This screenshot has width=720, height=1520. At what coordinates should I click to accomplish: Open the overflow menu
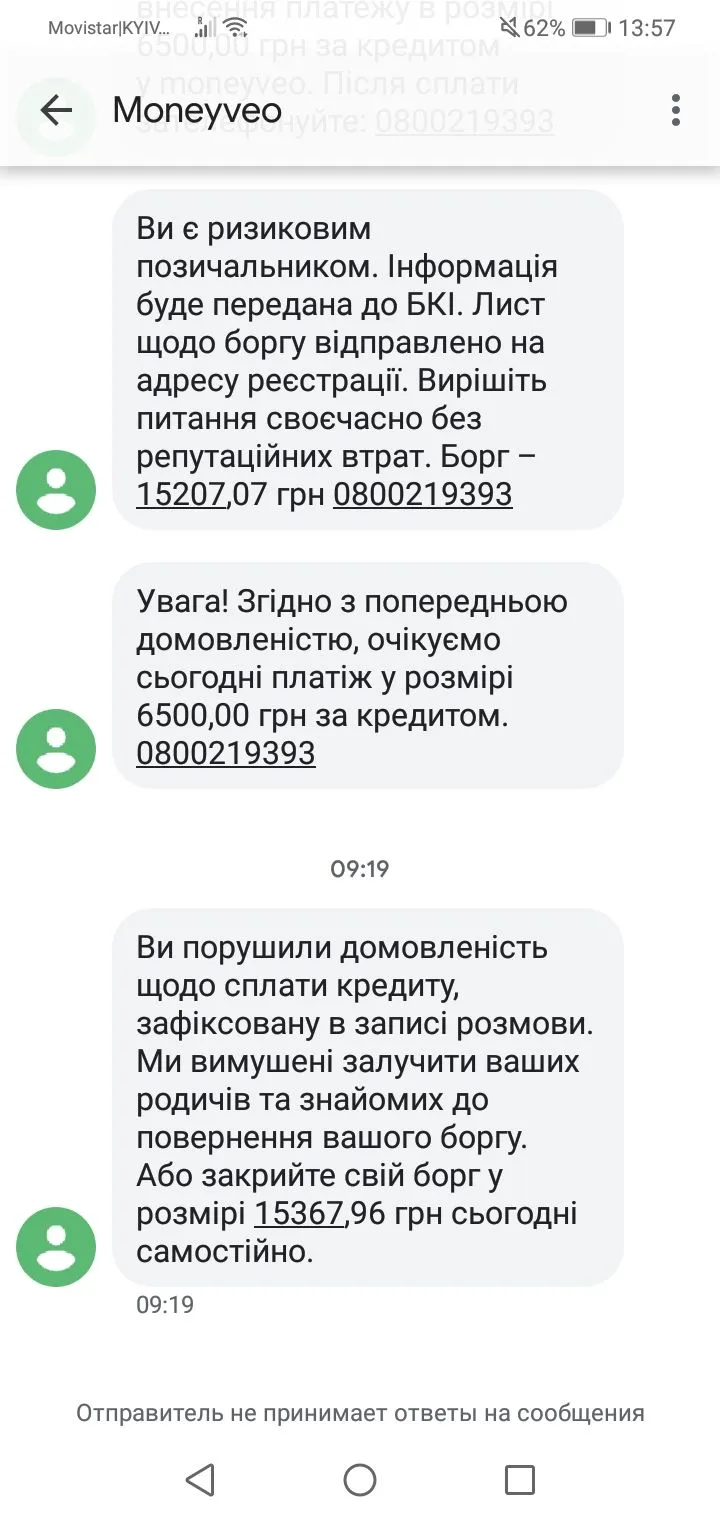[676, 110]
